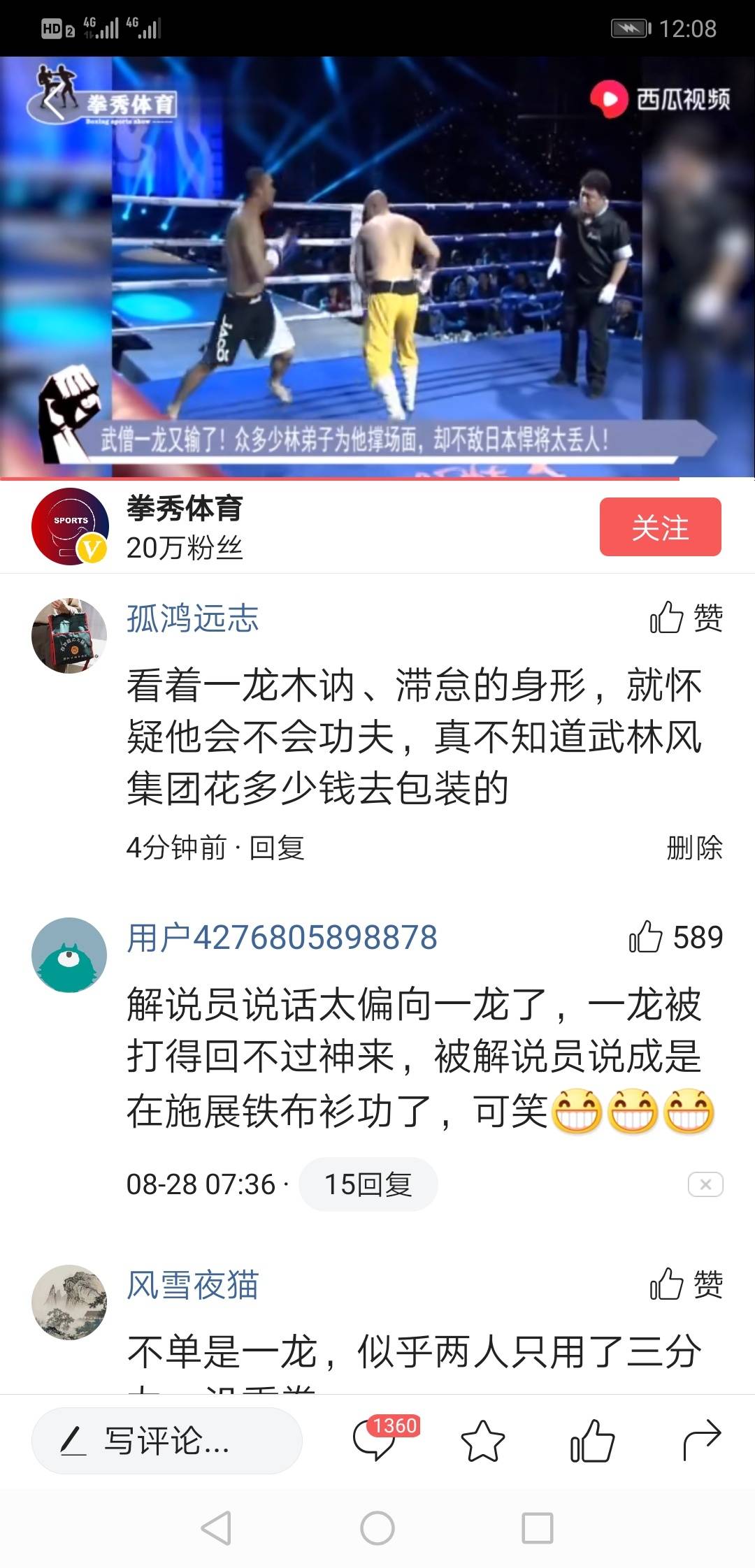Screen dimensions: 755x1568
Task: Like 孤鸿远志's comment
Action: coord(686,618)
